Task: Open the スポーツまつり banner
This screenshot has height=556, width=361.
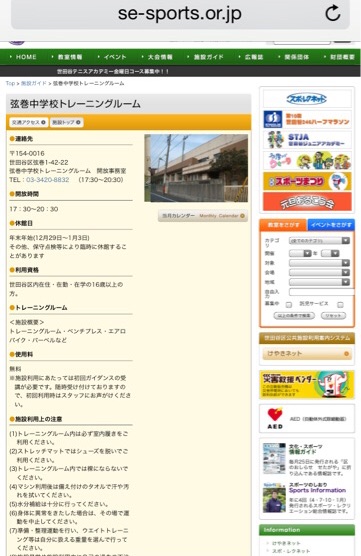Action: click(x=307, y=182)
